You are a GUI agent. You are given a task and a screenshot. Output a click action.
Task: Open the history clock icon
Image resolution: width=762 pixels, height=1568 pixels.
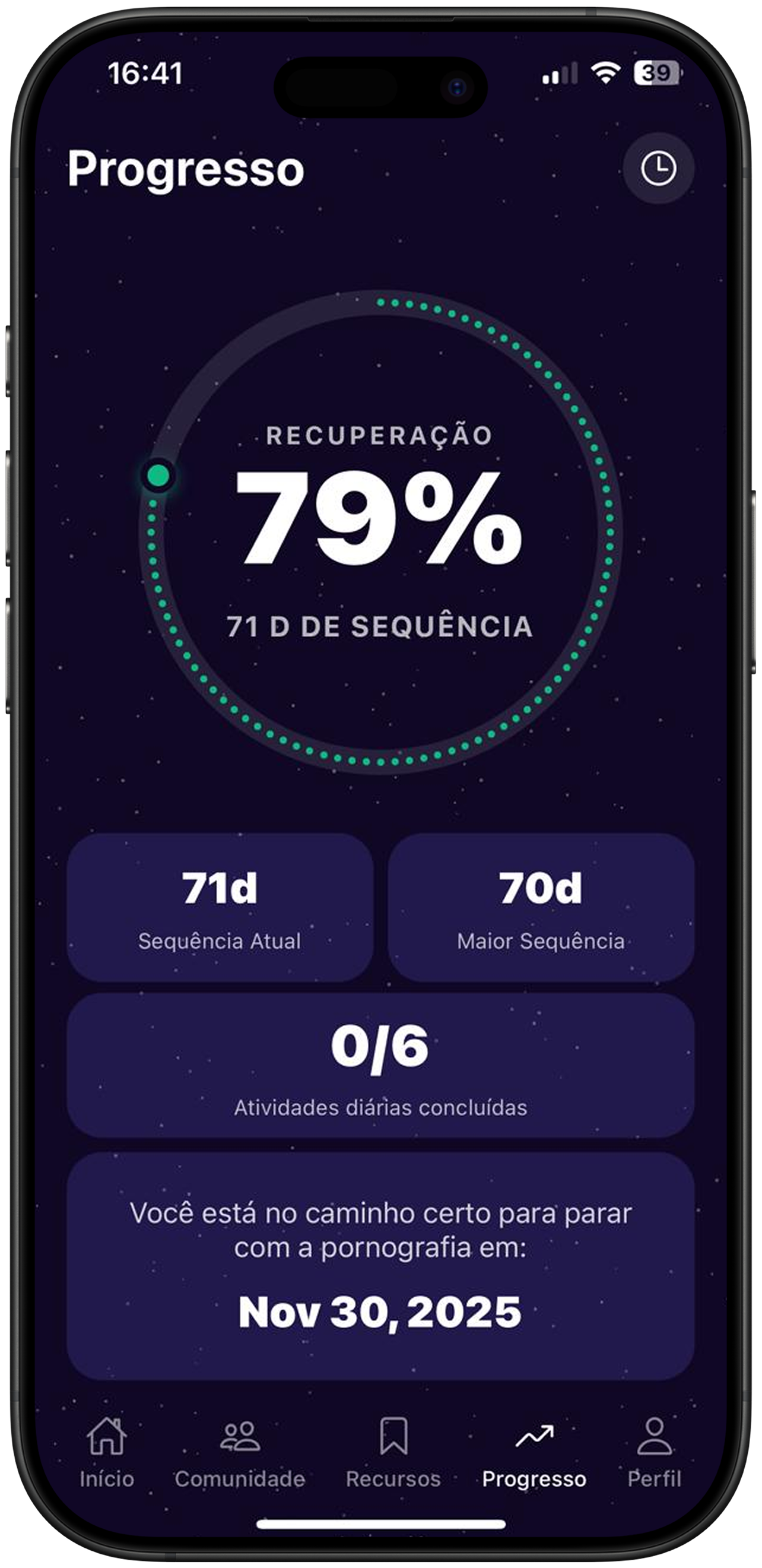(x=658, y=168)
